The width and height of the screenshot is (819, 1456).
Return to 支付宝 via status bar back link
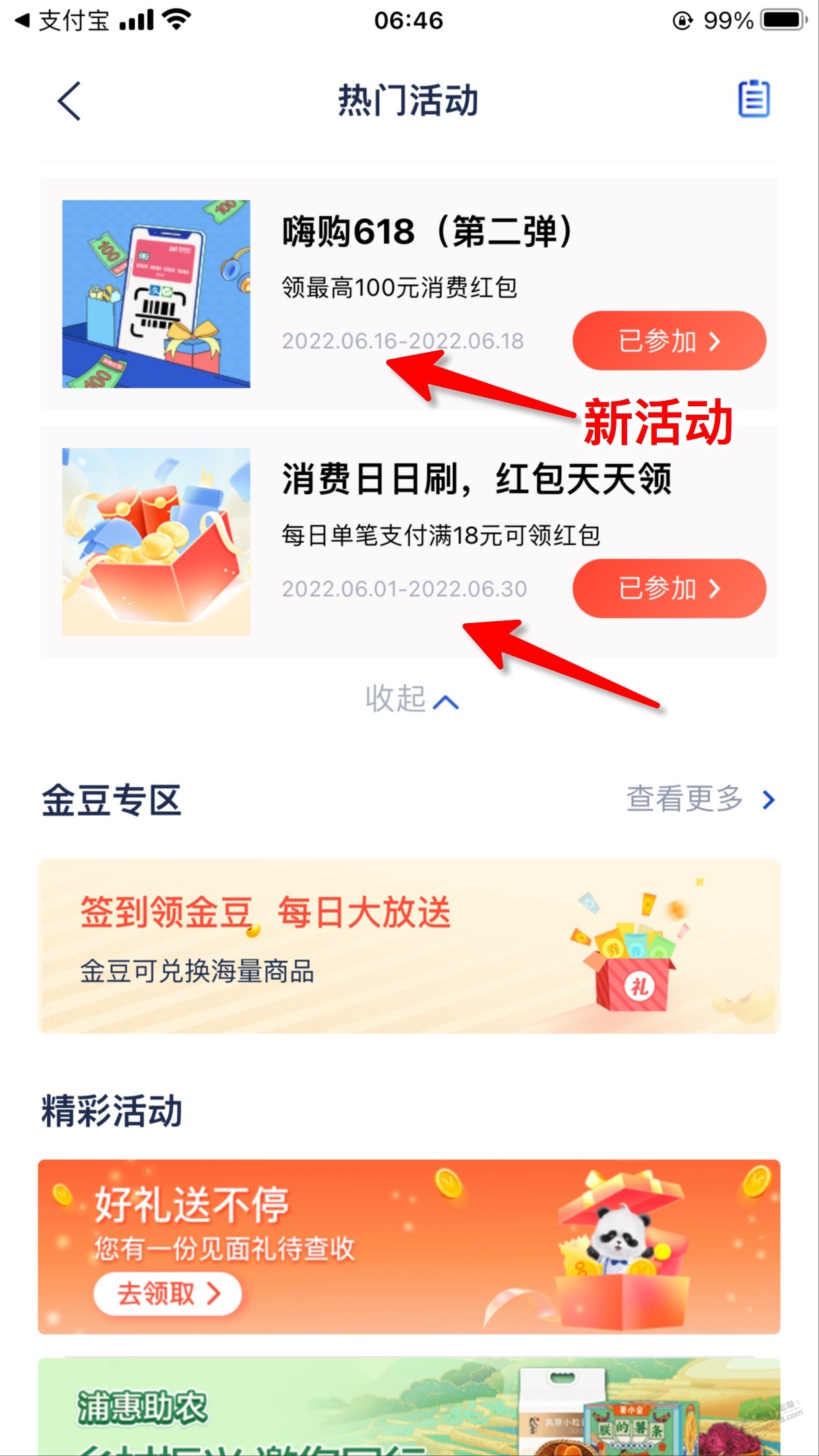pos(62,20)
